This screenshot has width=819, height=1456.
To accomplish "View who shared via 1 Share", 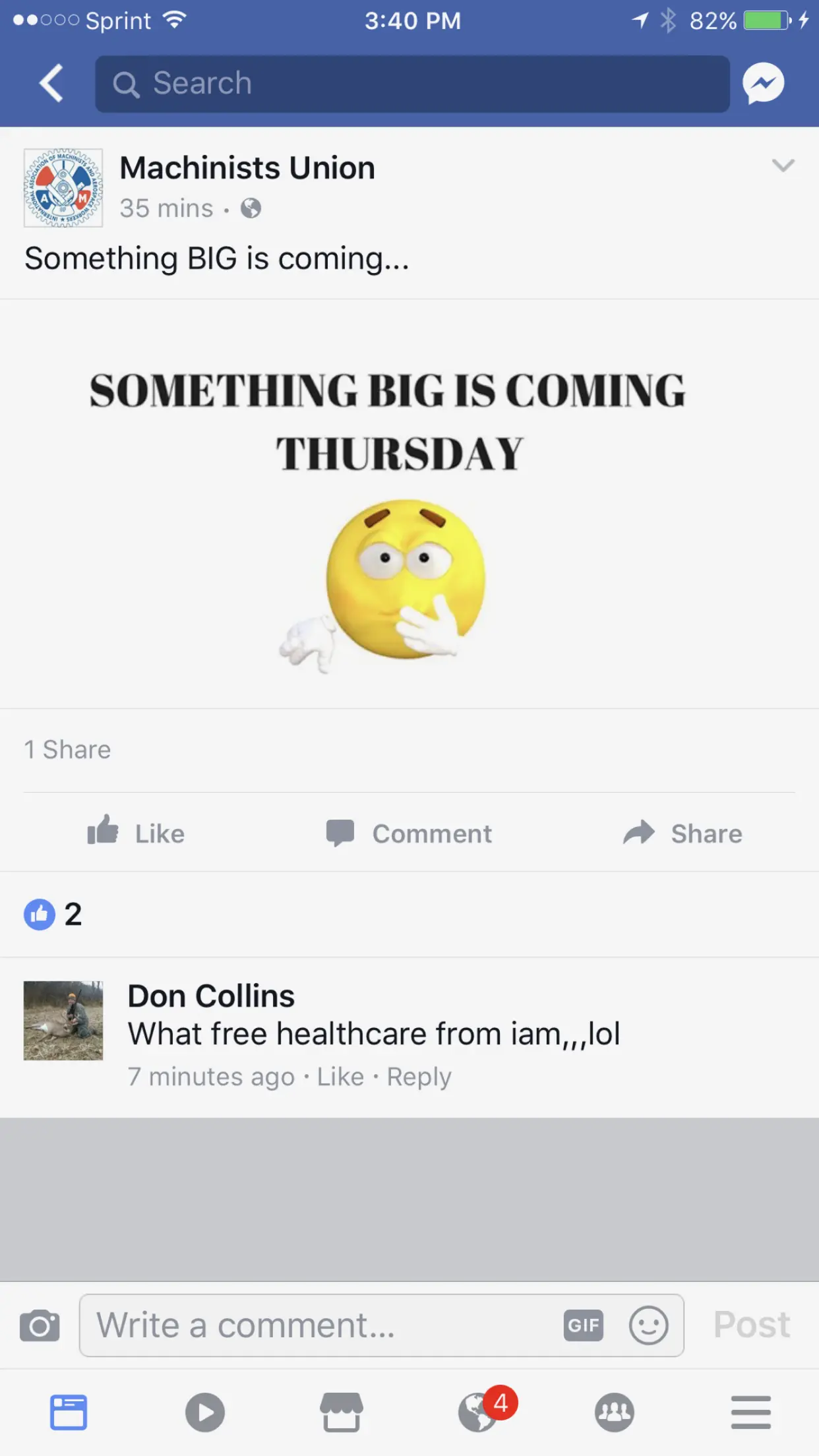I will point(67,750).
